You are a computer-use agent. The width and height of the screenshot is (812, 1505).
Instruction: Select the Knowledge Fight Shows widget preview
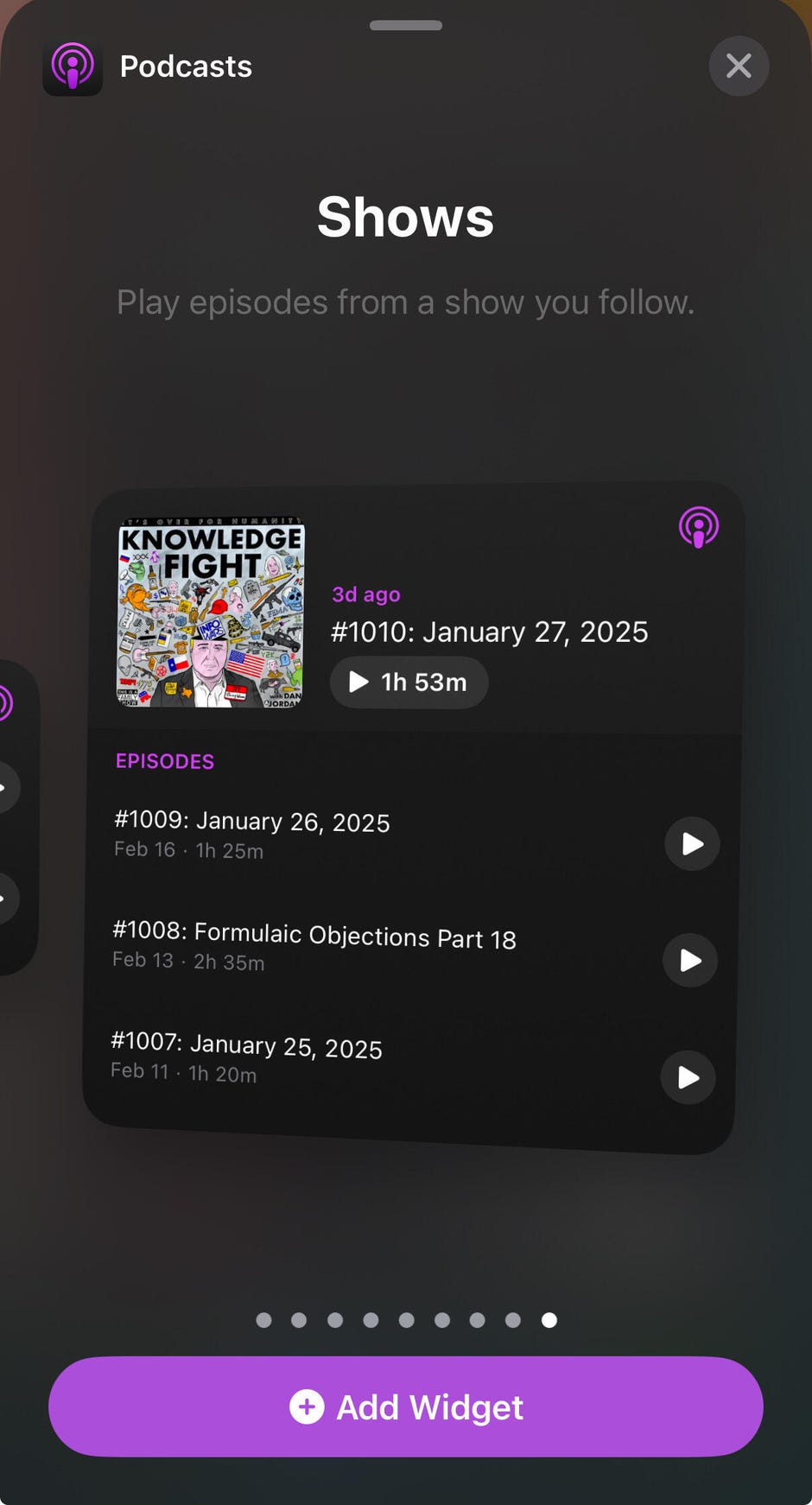pos(411,816)
